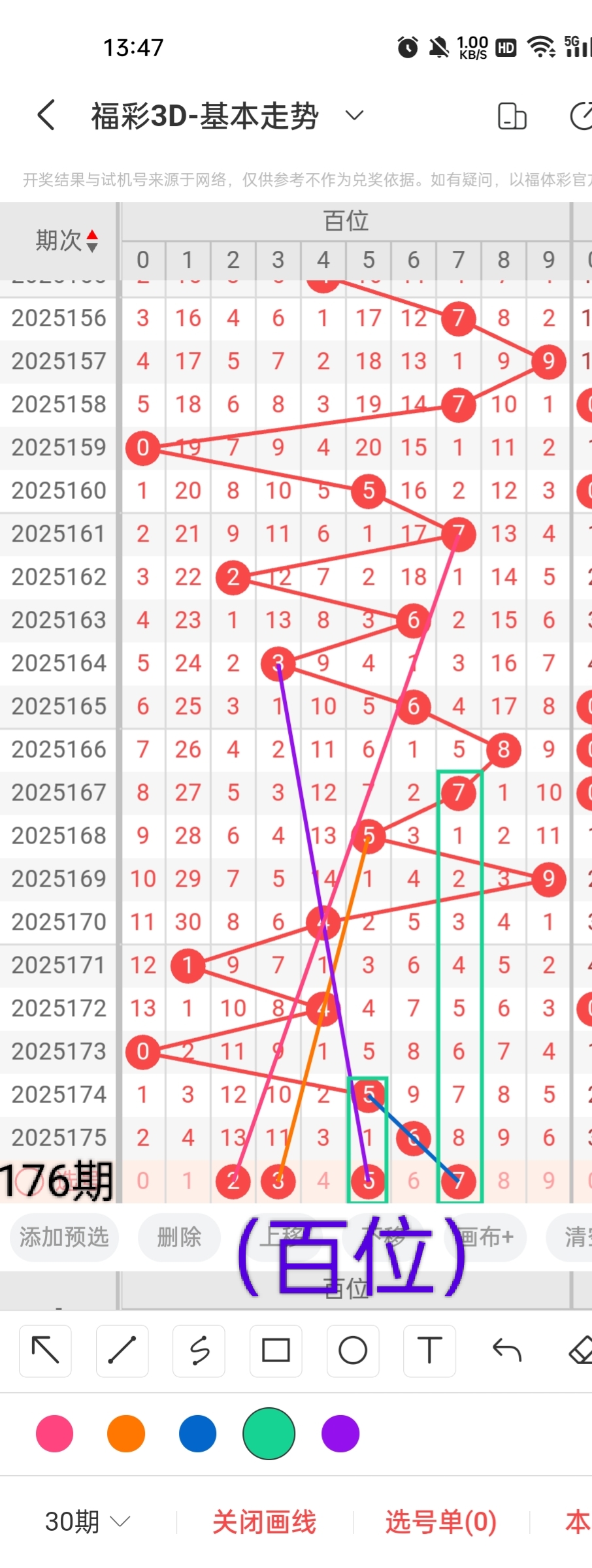The height and width of the screenshot is (1568, 592).
Task: Undo the last drawn stroke
Action: pyautogui.click(x=506, y=1350)
